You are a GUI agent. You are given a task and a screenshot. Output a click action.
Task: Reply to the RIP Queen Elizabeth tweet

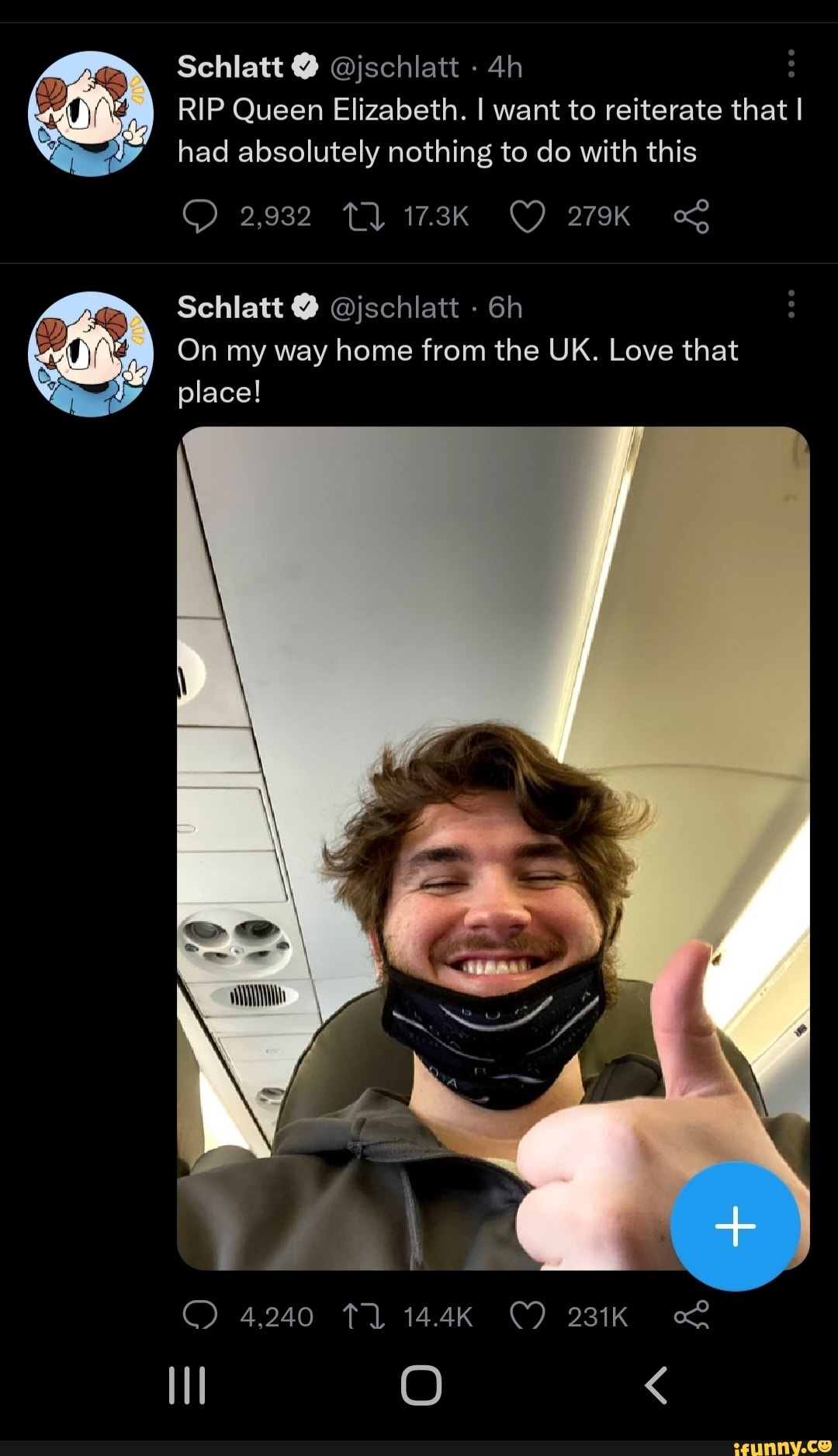point(199,216)
